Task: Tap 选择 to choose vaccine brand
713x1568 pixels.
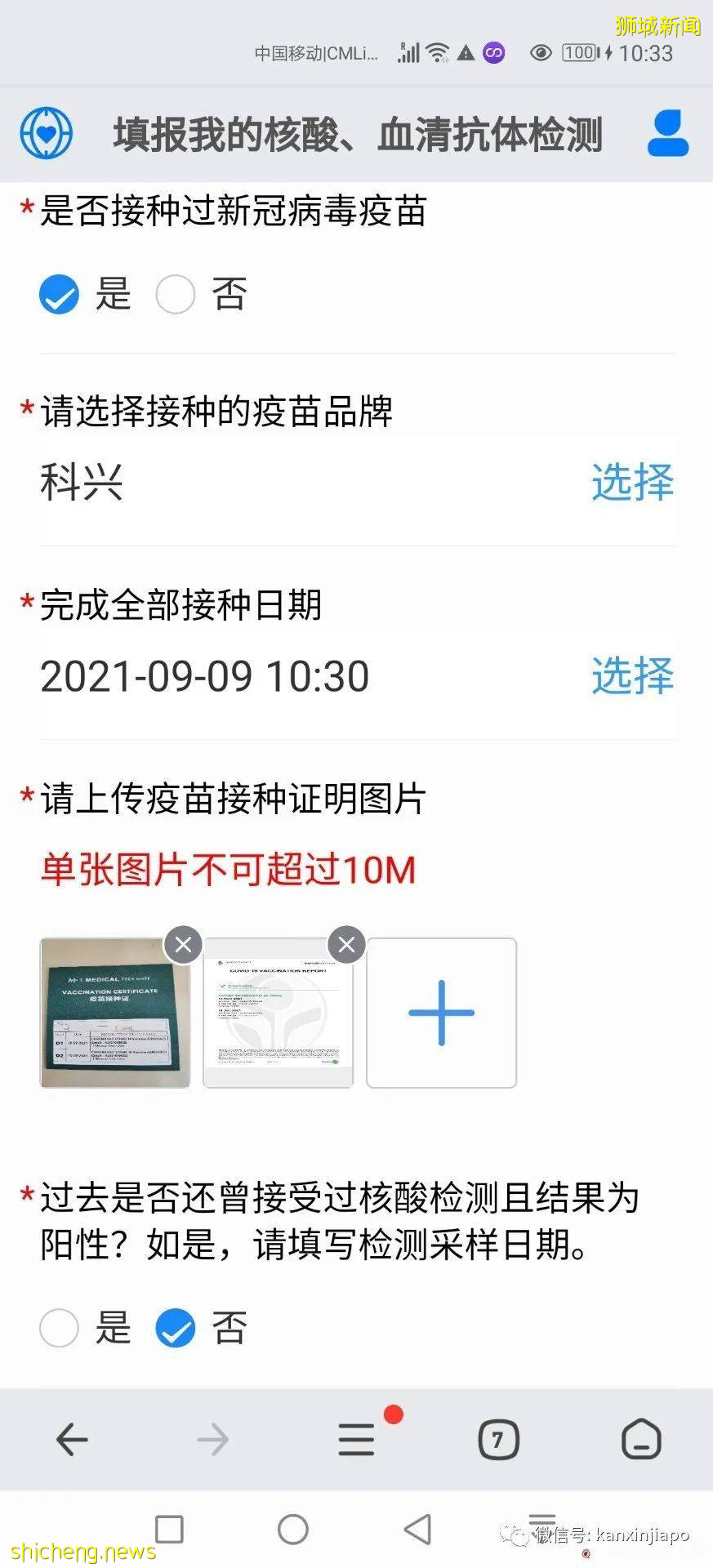Action: click(x=632, y=482)
